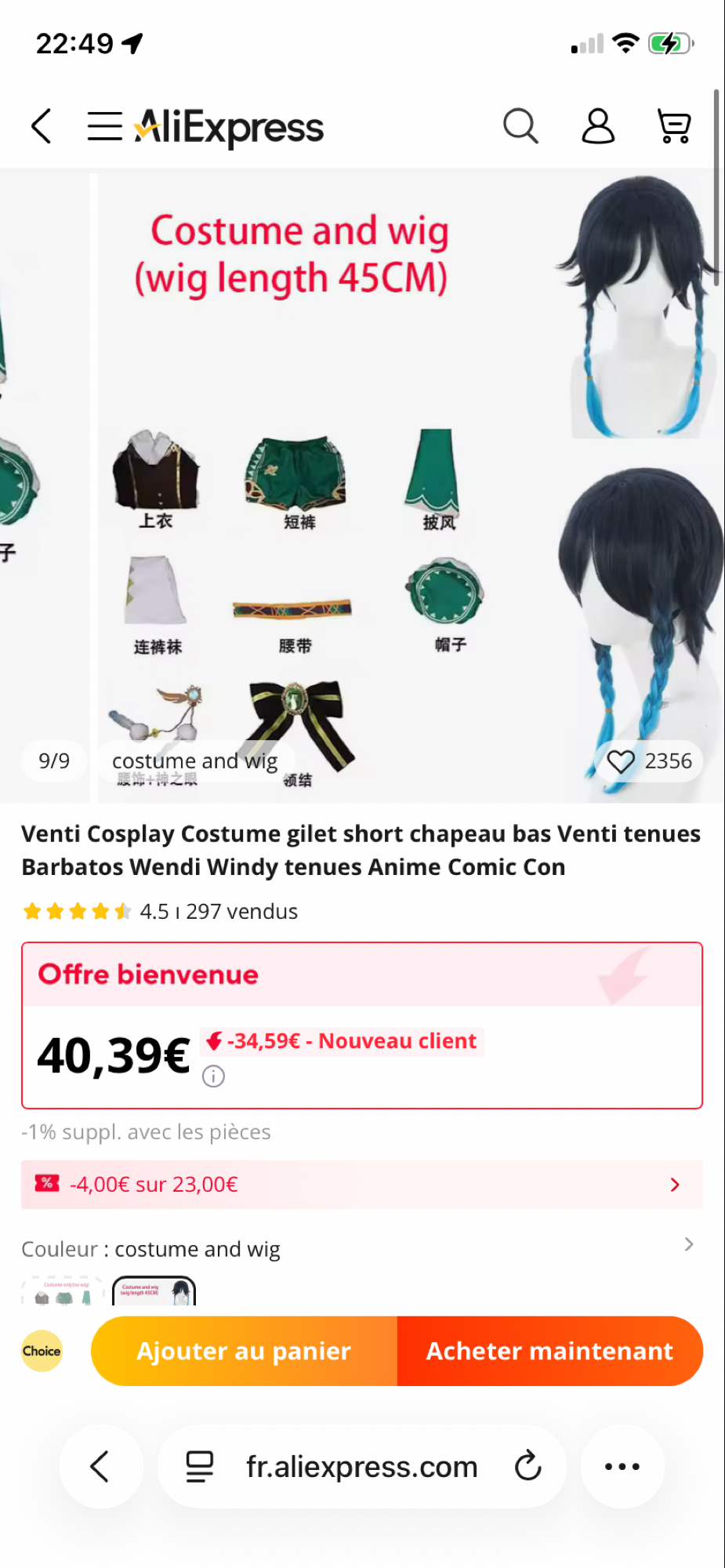Open the browser page options icon
725x1568 pixels.
coord(199,1466)
